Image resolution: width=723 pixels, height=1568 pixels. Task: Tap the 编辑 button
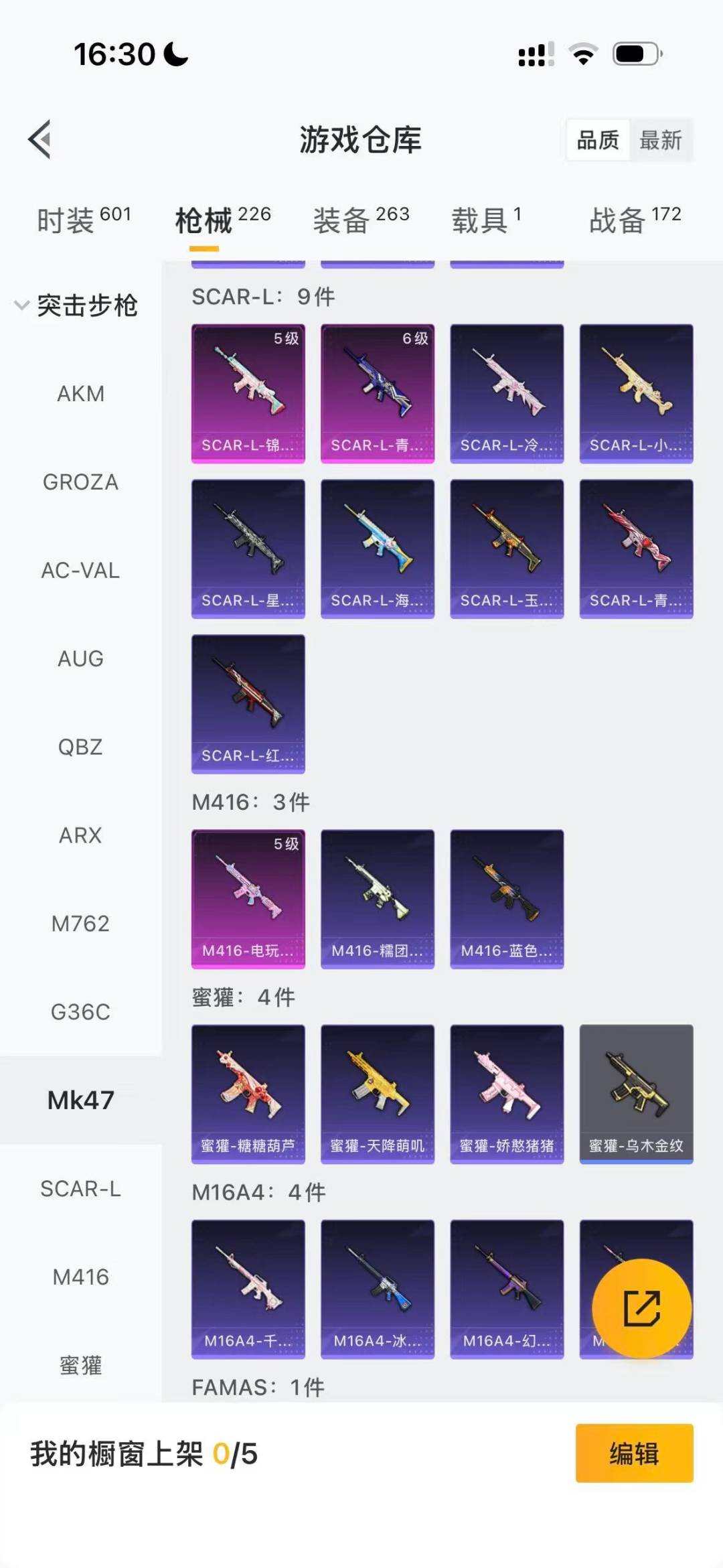[x=634, y=1453]
